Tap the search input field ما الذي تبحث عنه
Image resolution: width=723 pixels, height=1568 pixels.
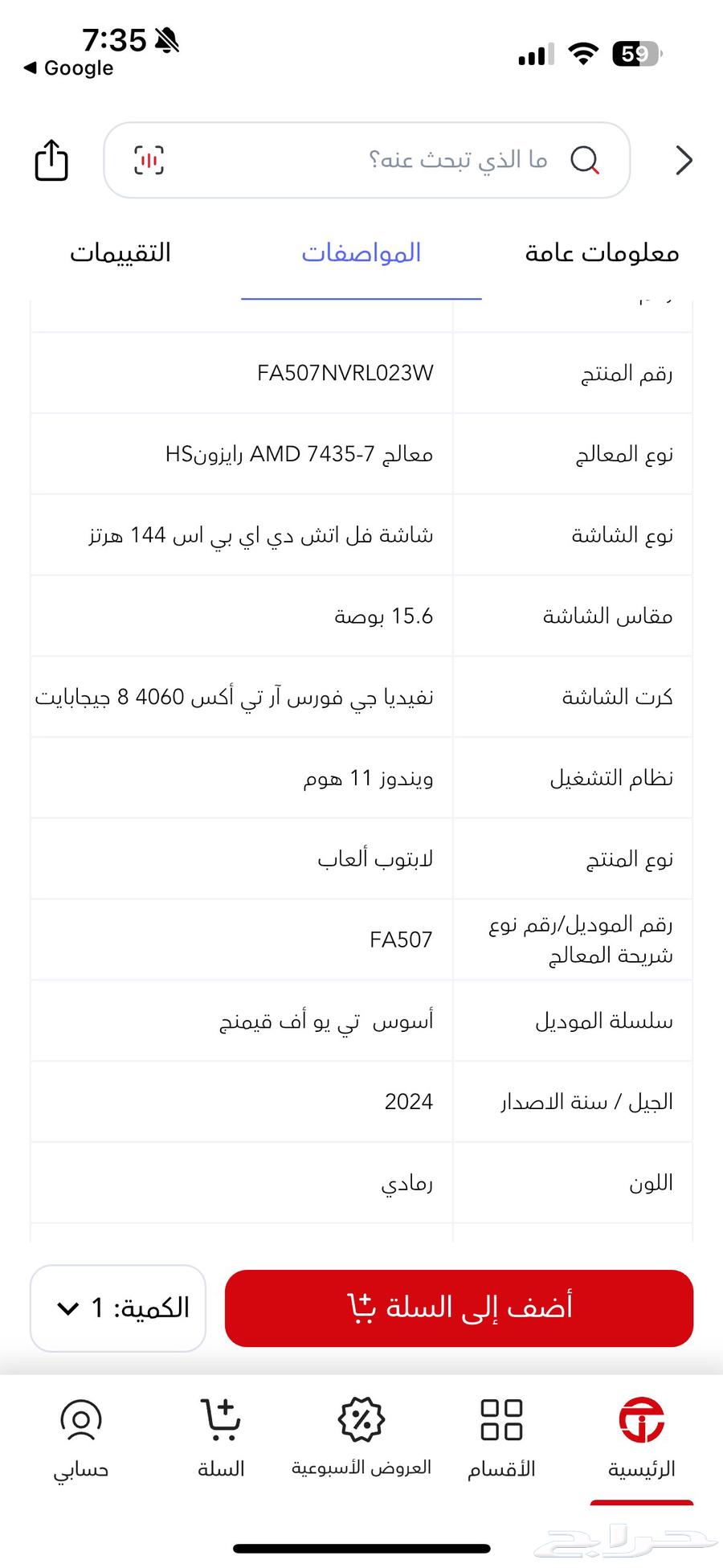(x=450, y=159)
